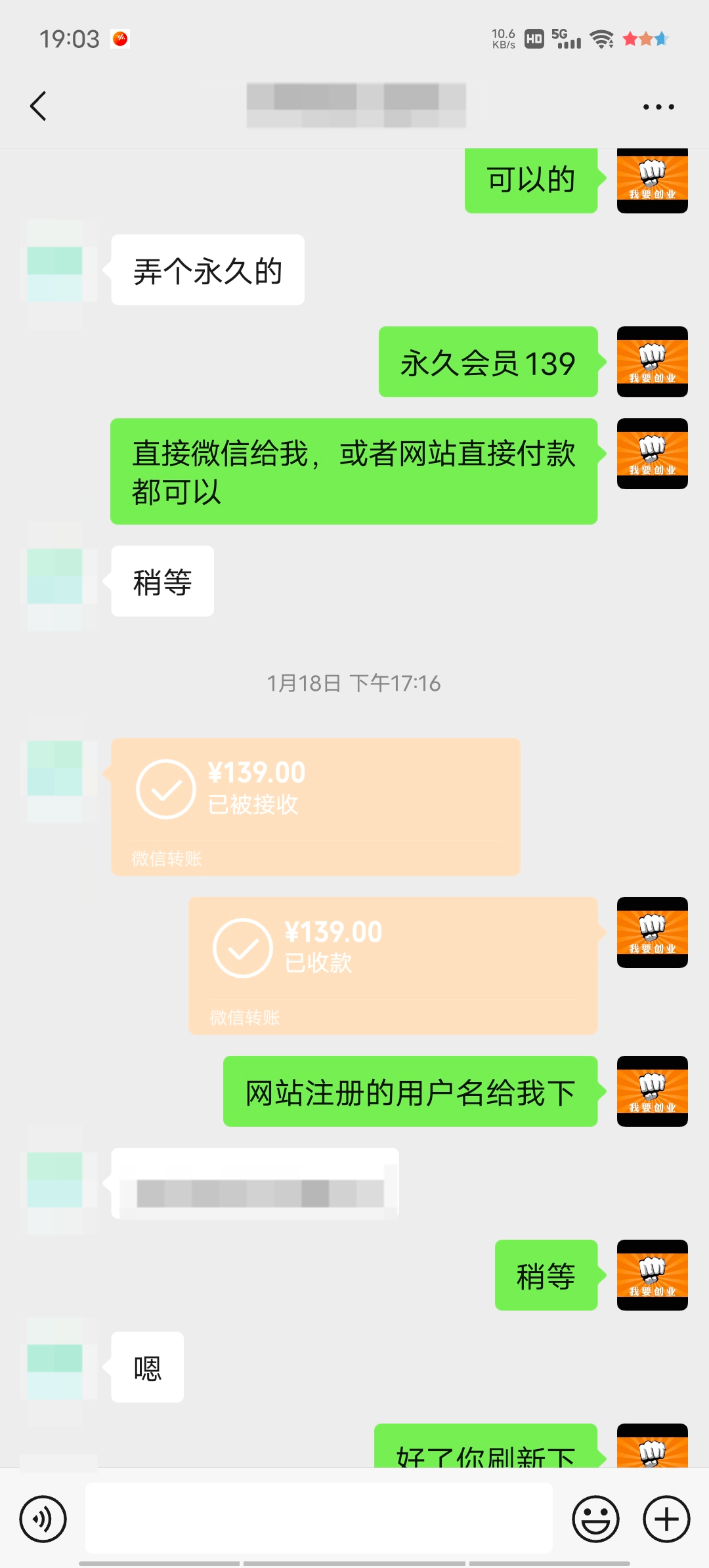The height and width of the screenshot is (1568, 709).
Task: Open the received ¥139.00 transfer marked 已被接收
Action: point(315,806)
